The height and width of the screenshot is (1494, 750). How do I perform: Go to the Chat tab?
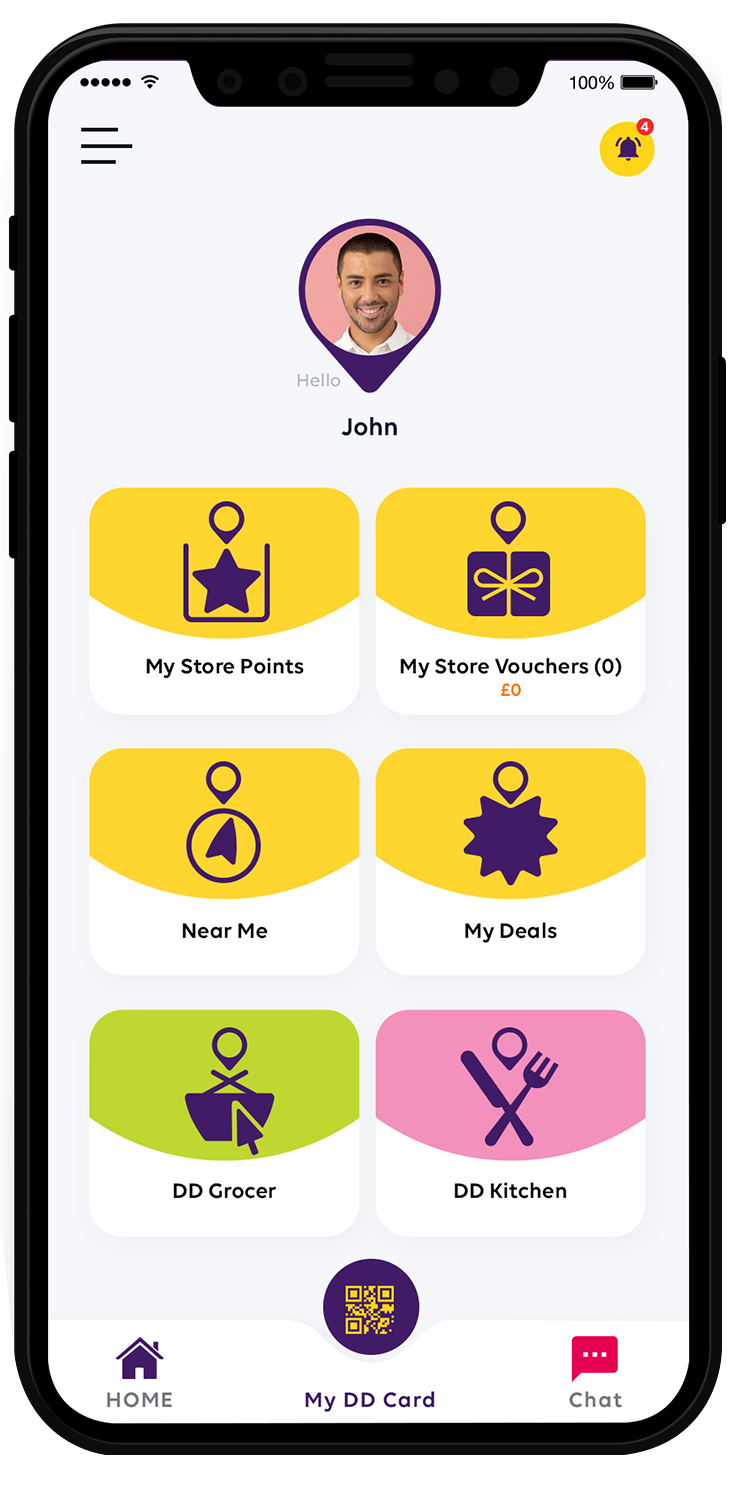[595, 1372]
